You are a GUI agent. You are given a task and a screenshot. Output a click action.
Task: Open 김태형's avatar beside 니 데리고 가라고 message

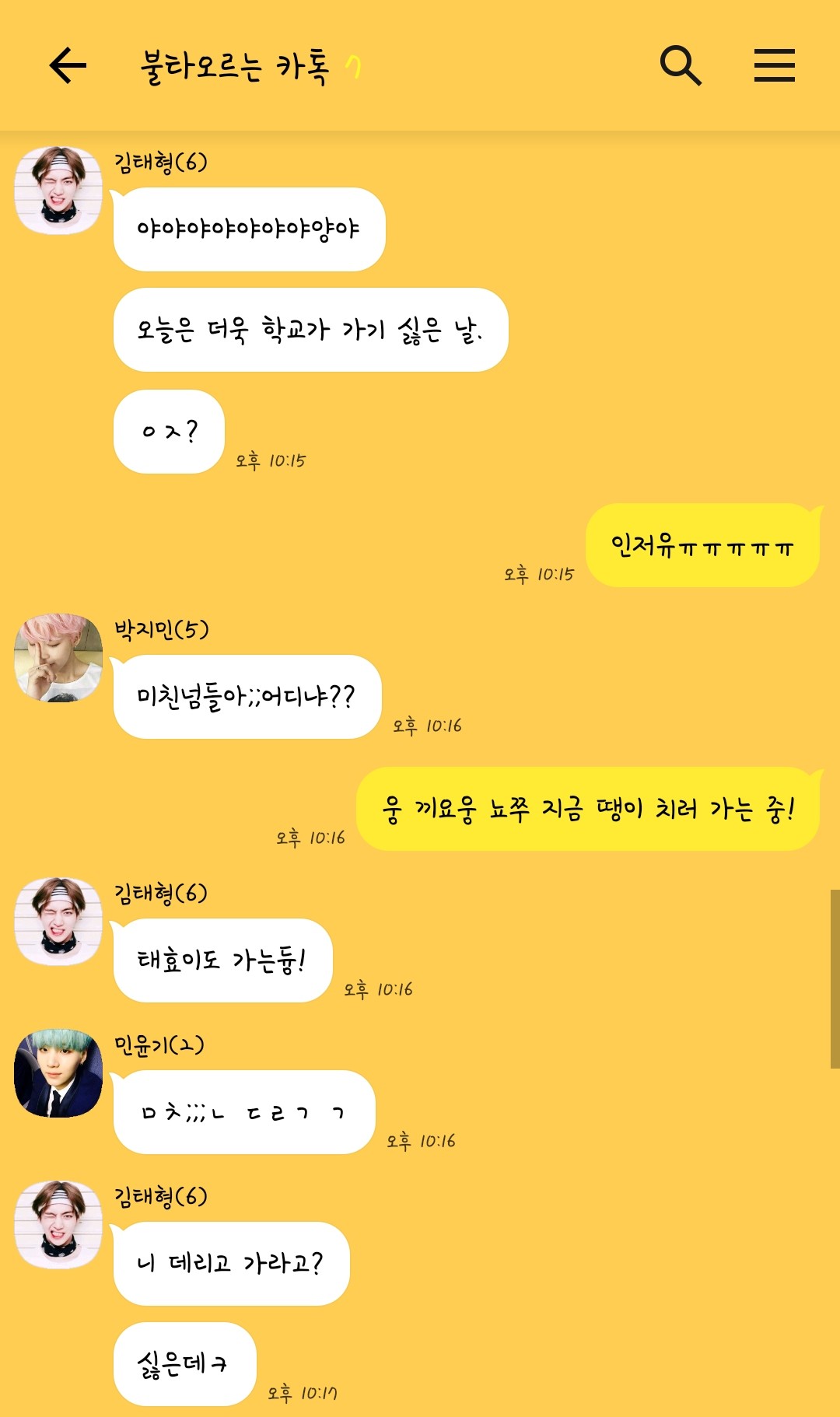click(58, 1224)
